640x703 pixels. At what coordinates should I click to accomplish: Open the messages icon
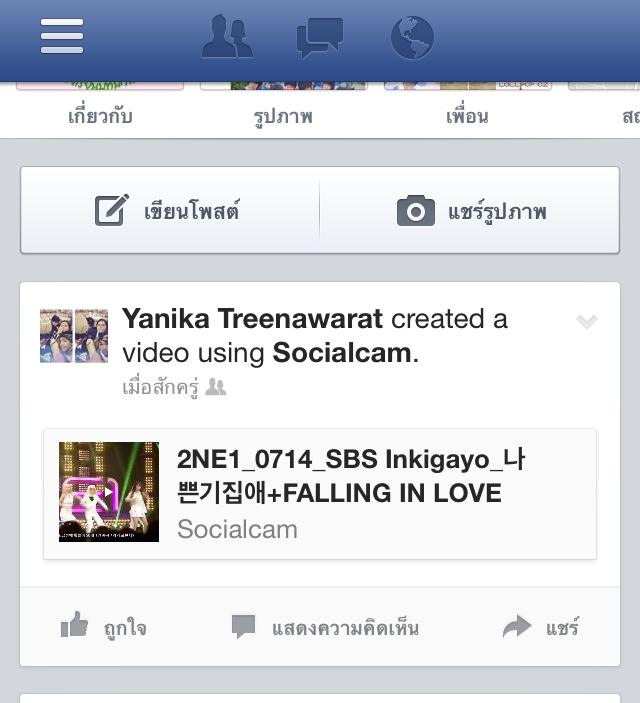point(320,38)
